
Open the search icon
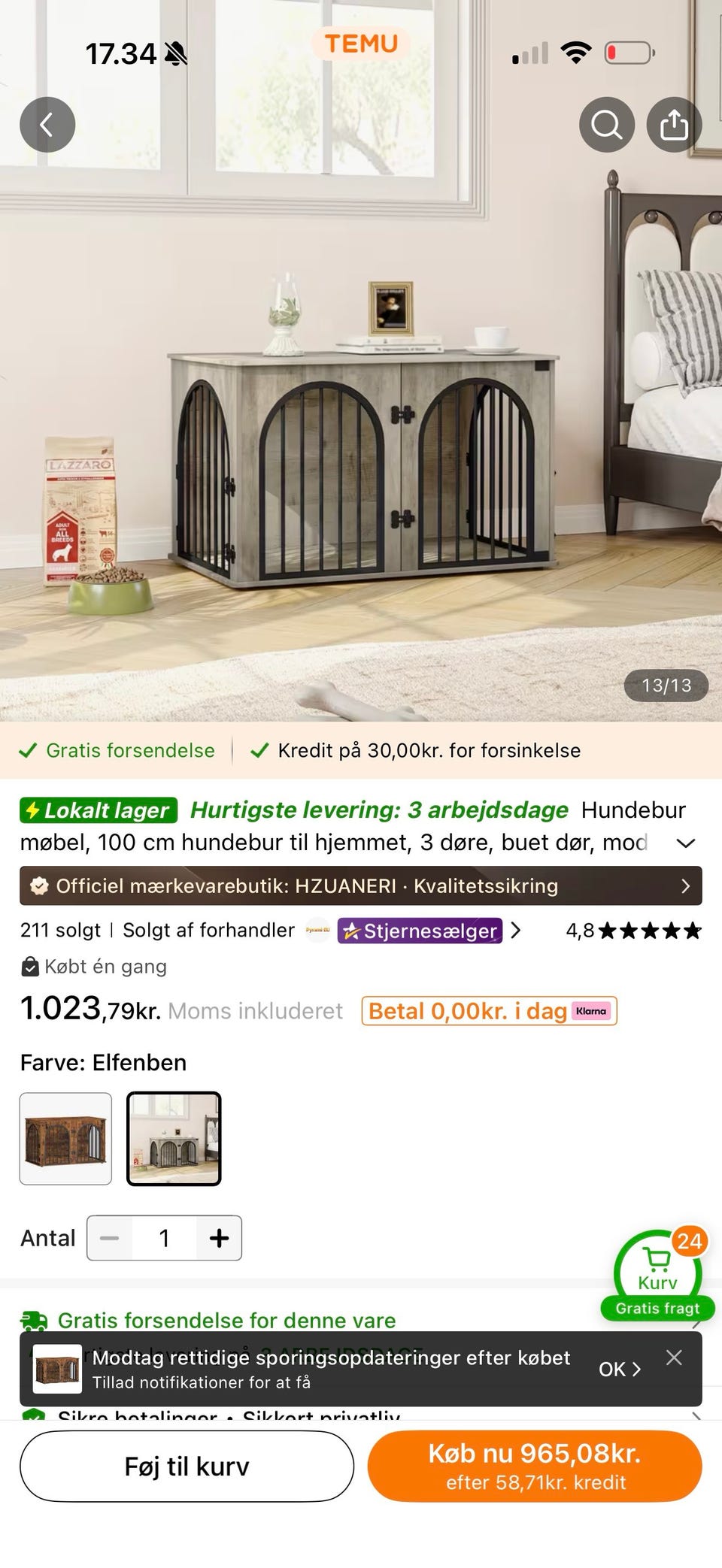[x=606, y=124]
